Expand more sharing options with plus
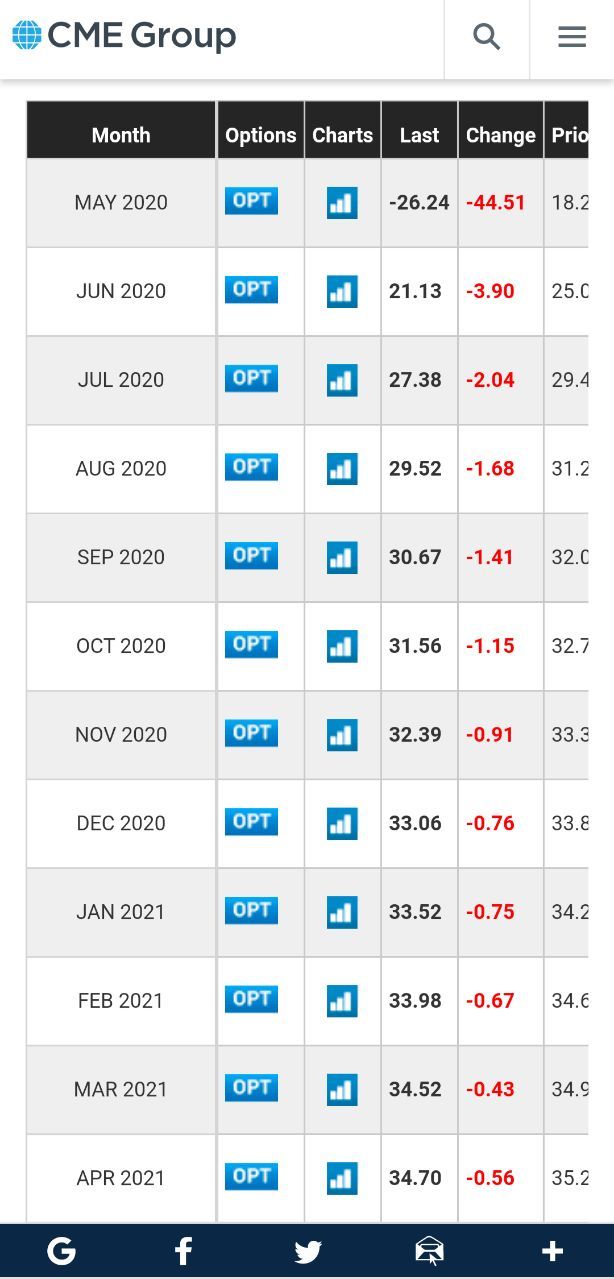Viewport: 614px width, 1279px height. click(x=552, y=1251)
